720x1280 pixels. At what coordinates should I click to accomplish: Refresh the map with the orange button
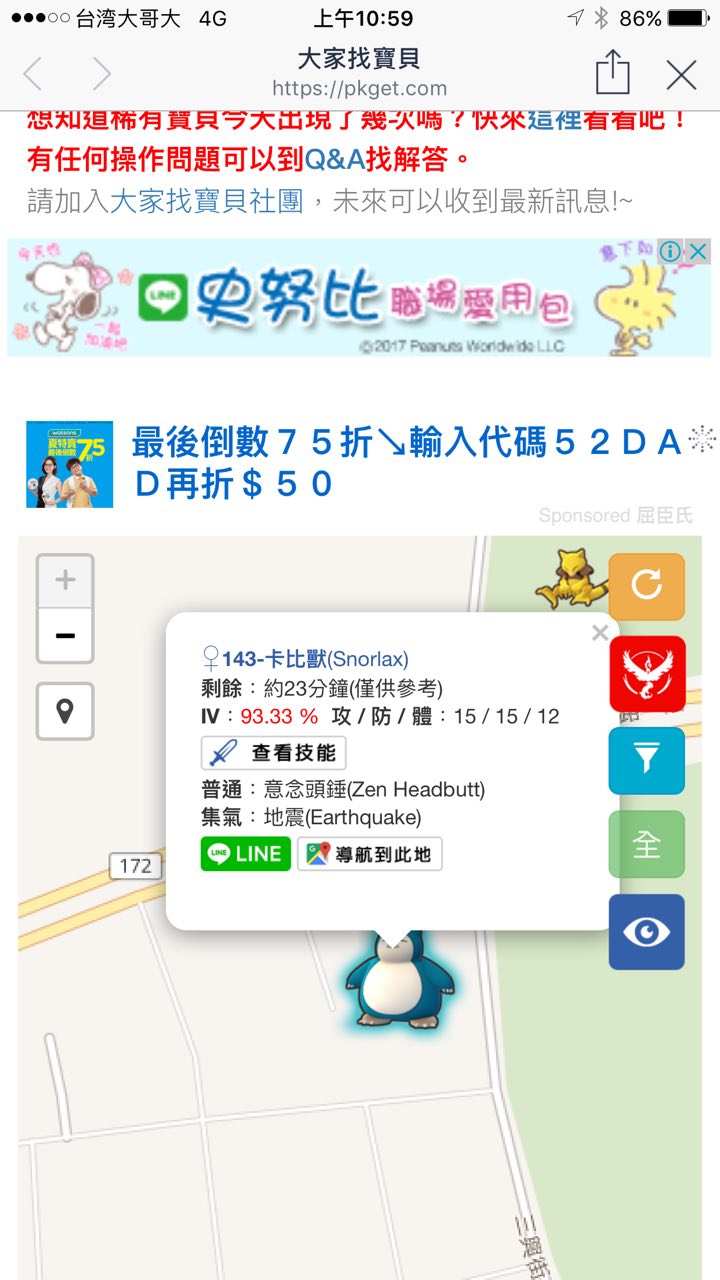(647, 587)
